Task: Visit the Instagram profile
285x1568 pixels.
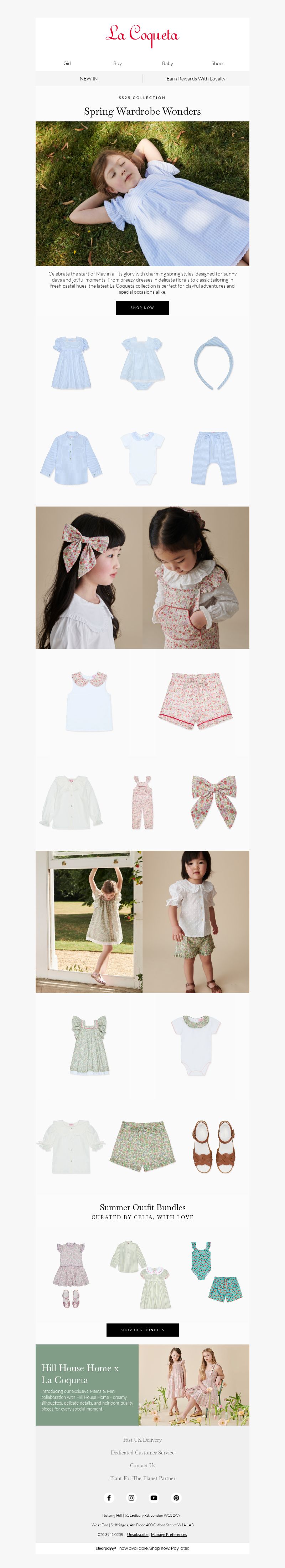Action: (131, 1498)
